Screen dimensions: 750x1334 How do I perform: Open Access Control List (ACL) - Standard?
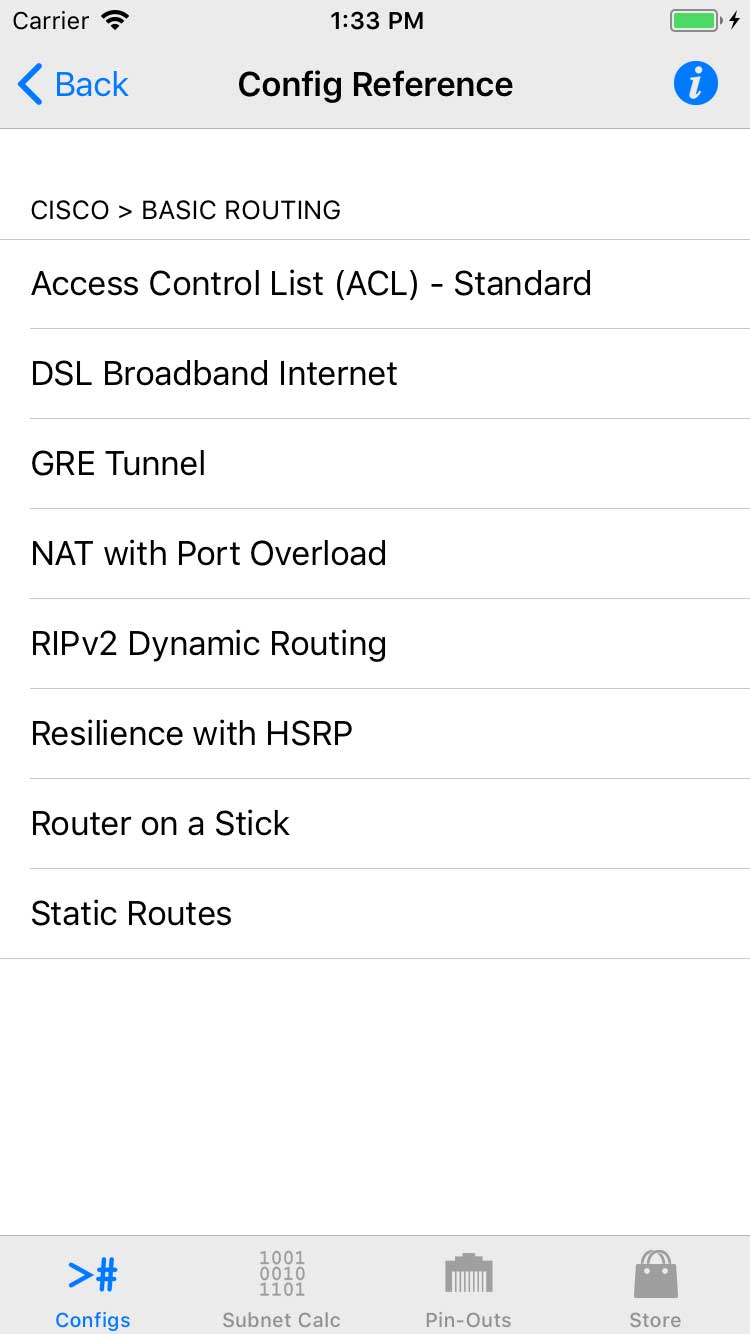(x=375, y=284)
